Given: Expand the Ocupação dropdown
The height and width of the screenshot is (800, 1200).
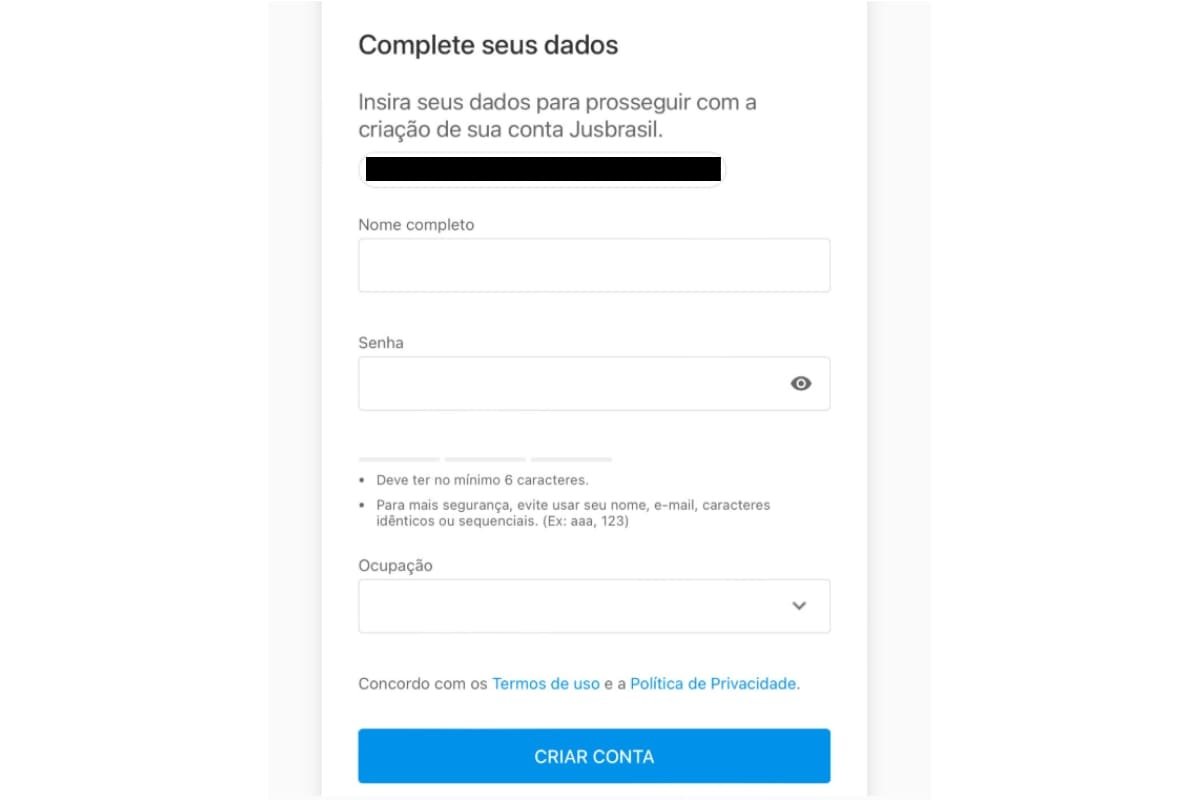Looking at the screenshot, I should pyautogui.click(x=594, y=606).
